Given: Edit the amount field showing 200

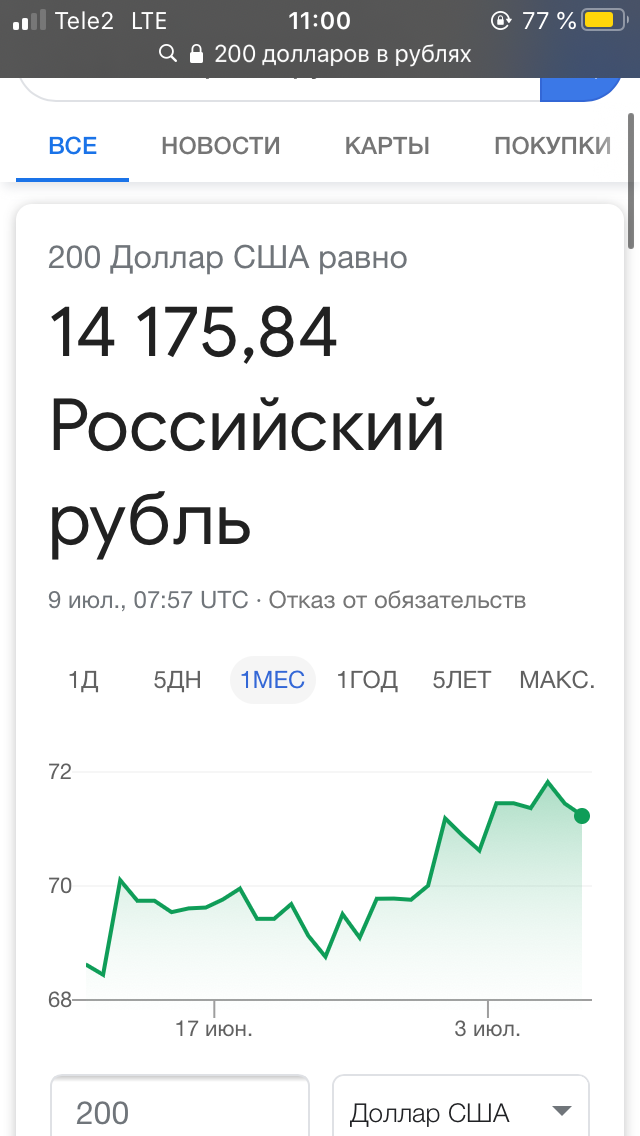Looking at the screenshot, I should pos(180,1110).
